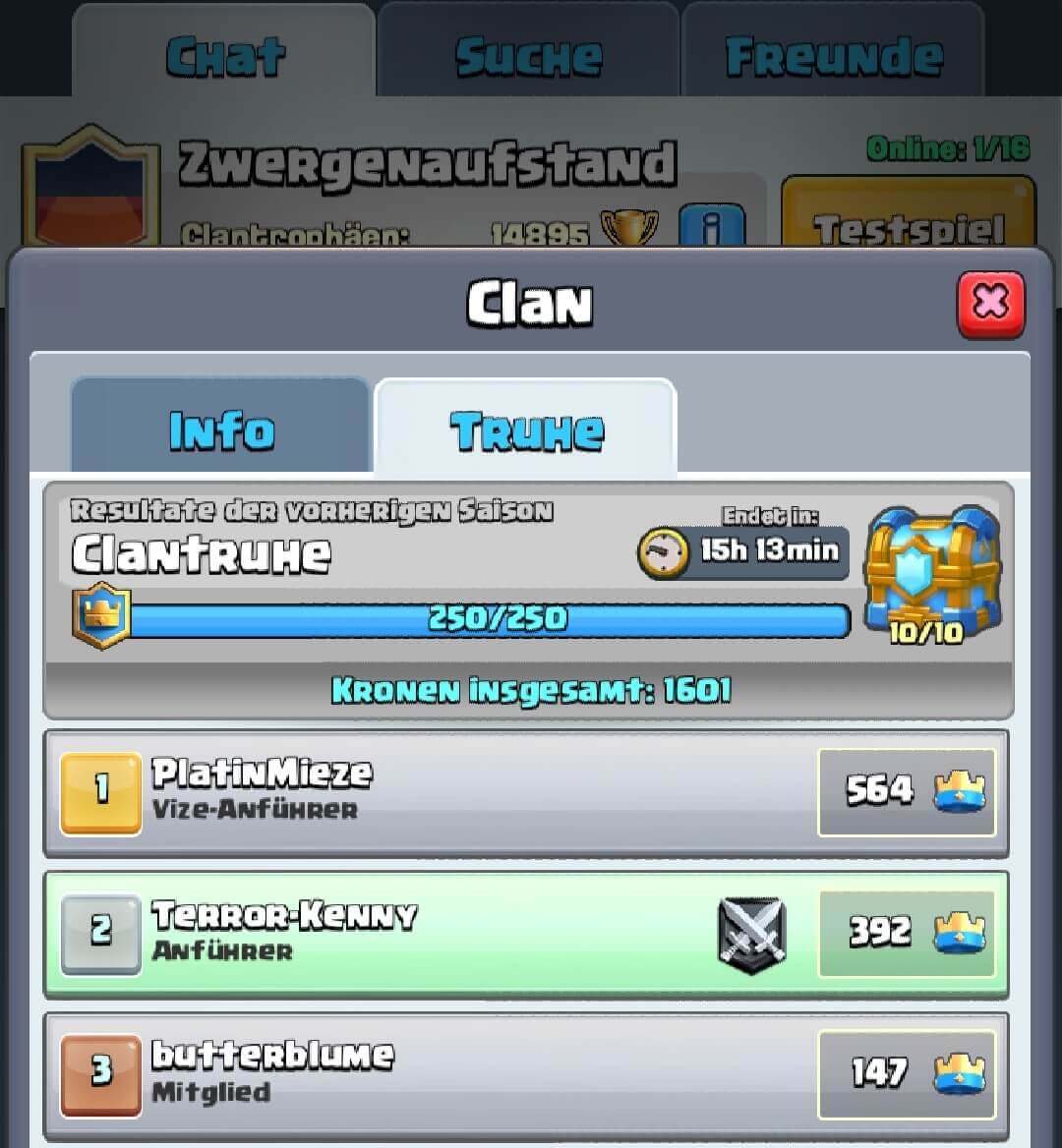This screenshot has width=1062, height=1148.
Task: Switch to the Suche tab
Action: (x=529, y=55)
